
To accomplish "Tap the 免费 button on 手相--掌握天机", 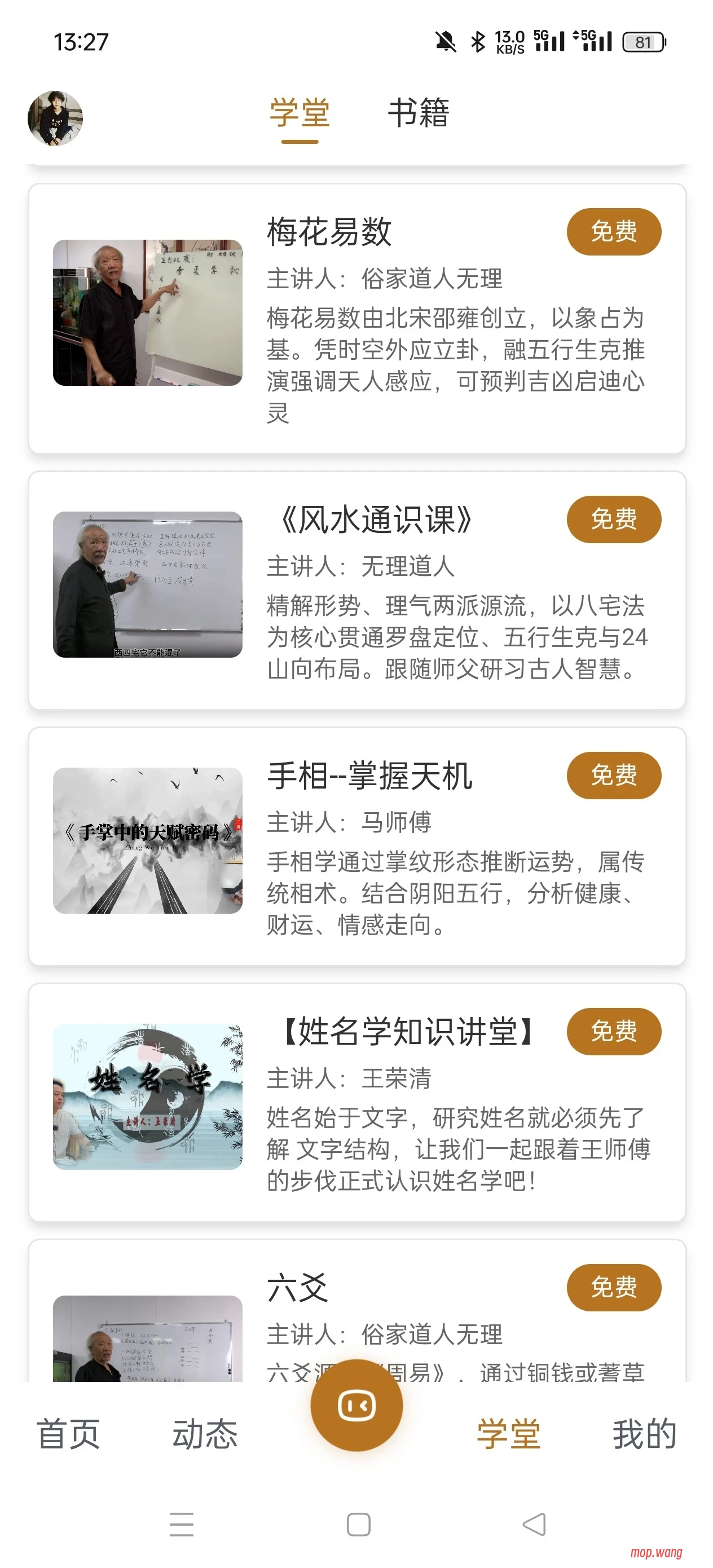I will pos(613,775).
